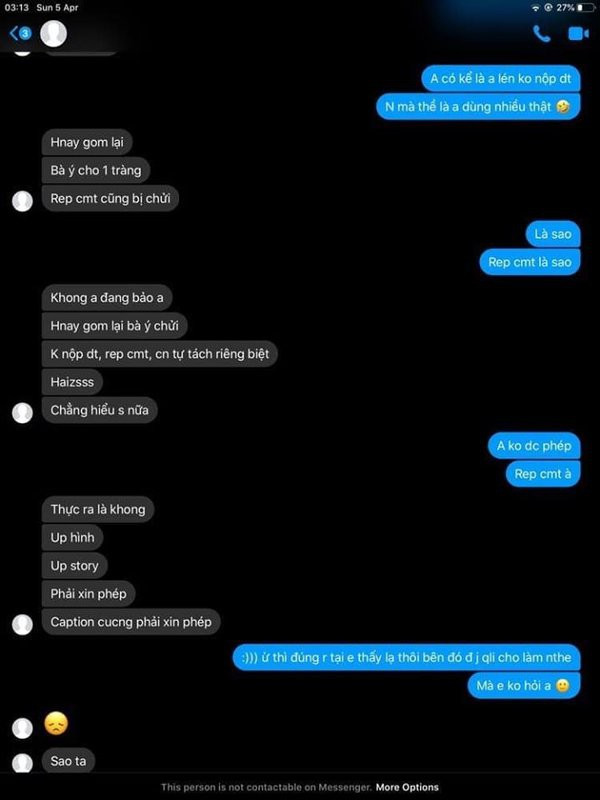Open the contact's profile avatar in header
Screen dimensions: 600x800
(54, 34)
